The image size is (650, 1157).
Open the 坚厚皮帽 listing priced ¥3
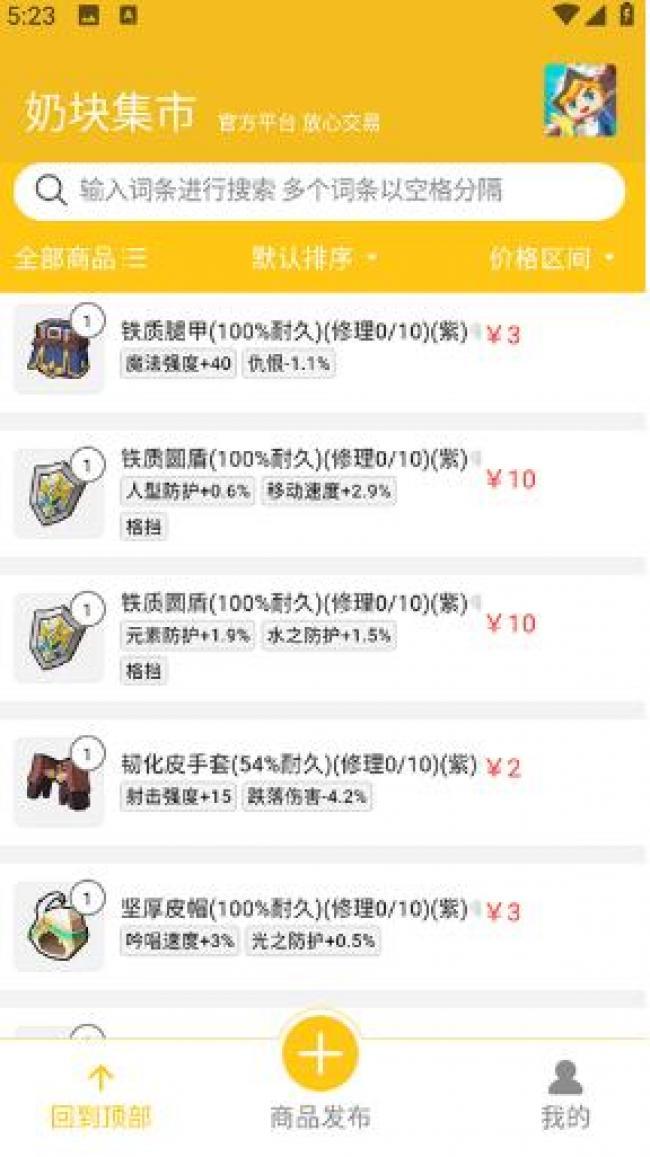pyautogui.click(x=300, y=925)
